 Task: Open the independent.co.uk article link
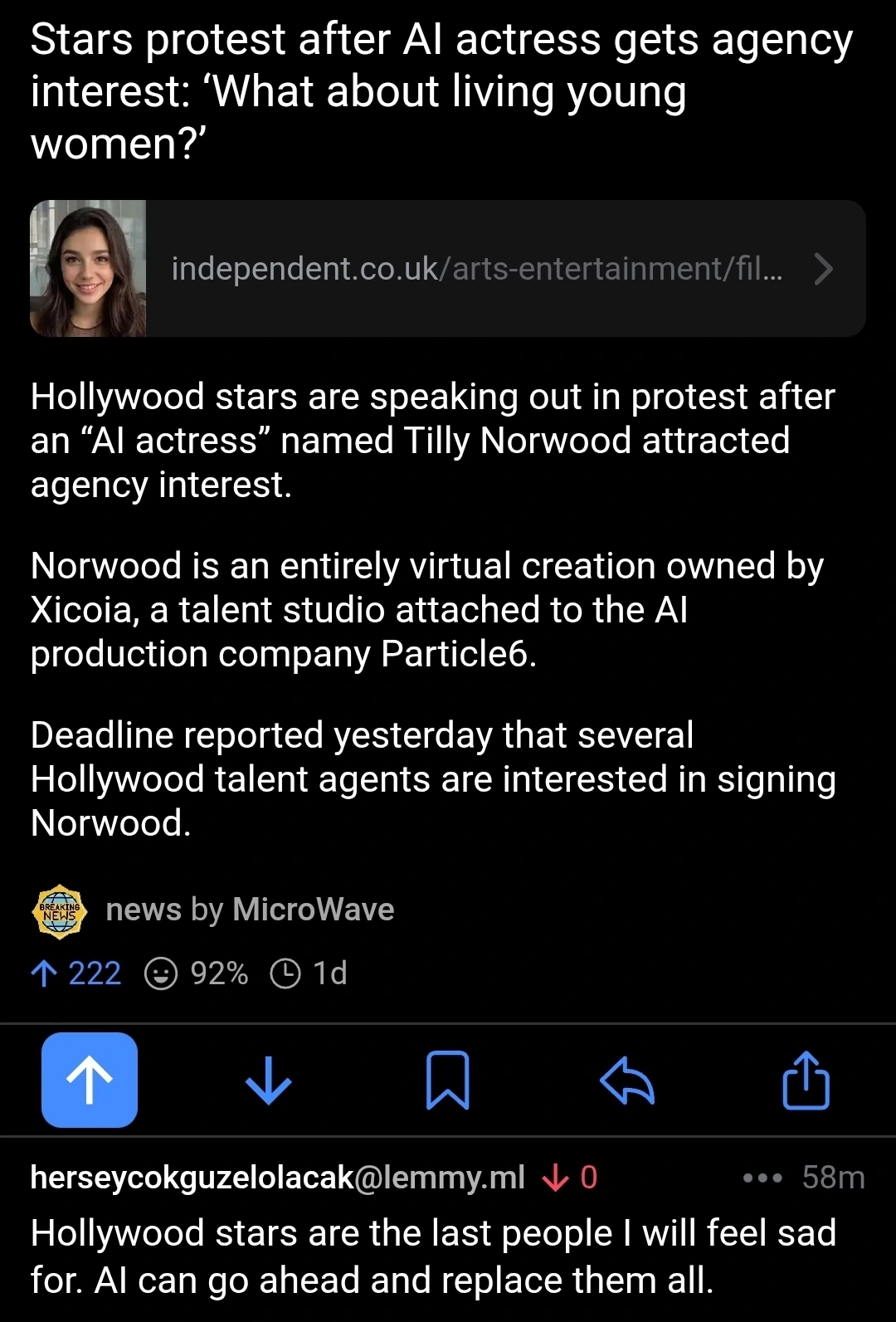(476, 269)
